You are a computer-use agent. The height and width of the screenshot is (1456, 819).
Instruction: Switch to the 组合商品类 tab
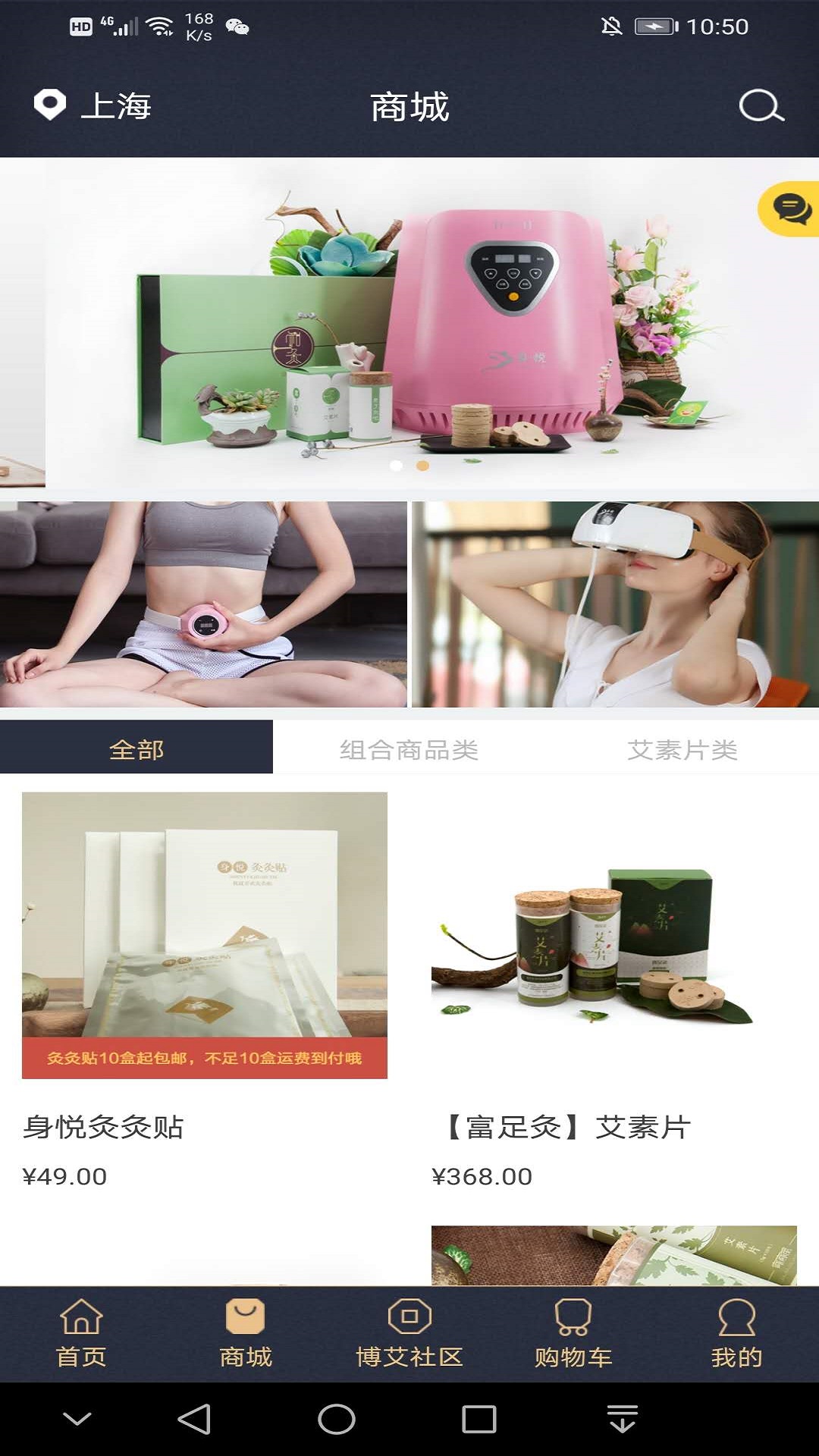pos(409,750)
